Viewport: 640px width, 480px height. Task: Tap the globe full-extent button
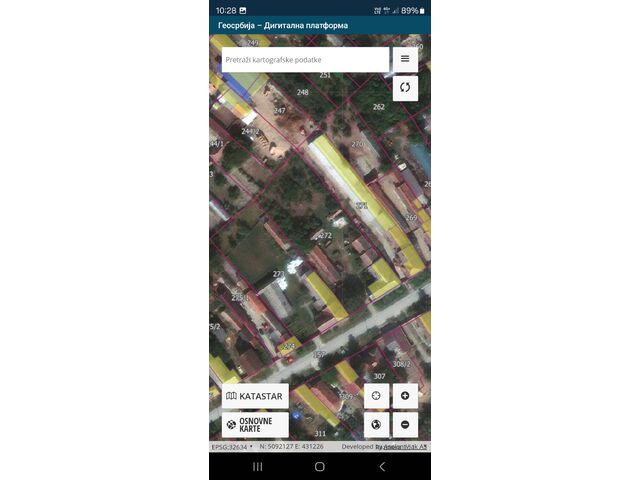tap(376, 425)
